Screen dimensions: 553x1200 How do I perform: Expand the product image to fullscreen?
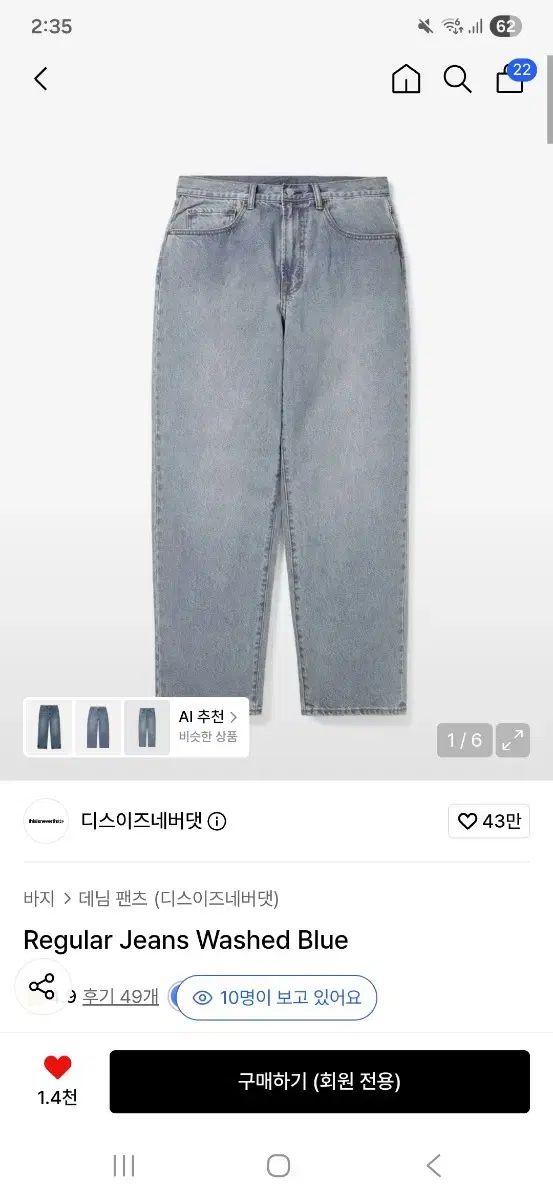[513, 740]
